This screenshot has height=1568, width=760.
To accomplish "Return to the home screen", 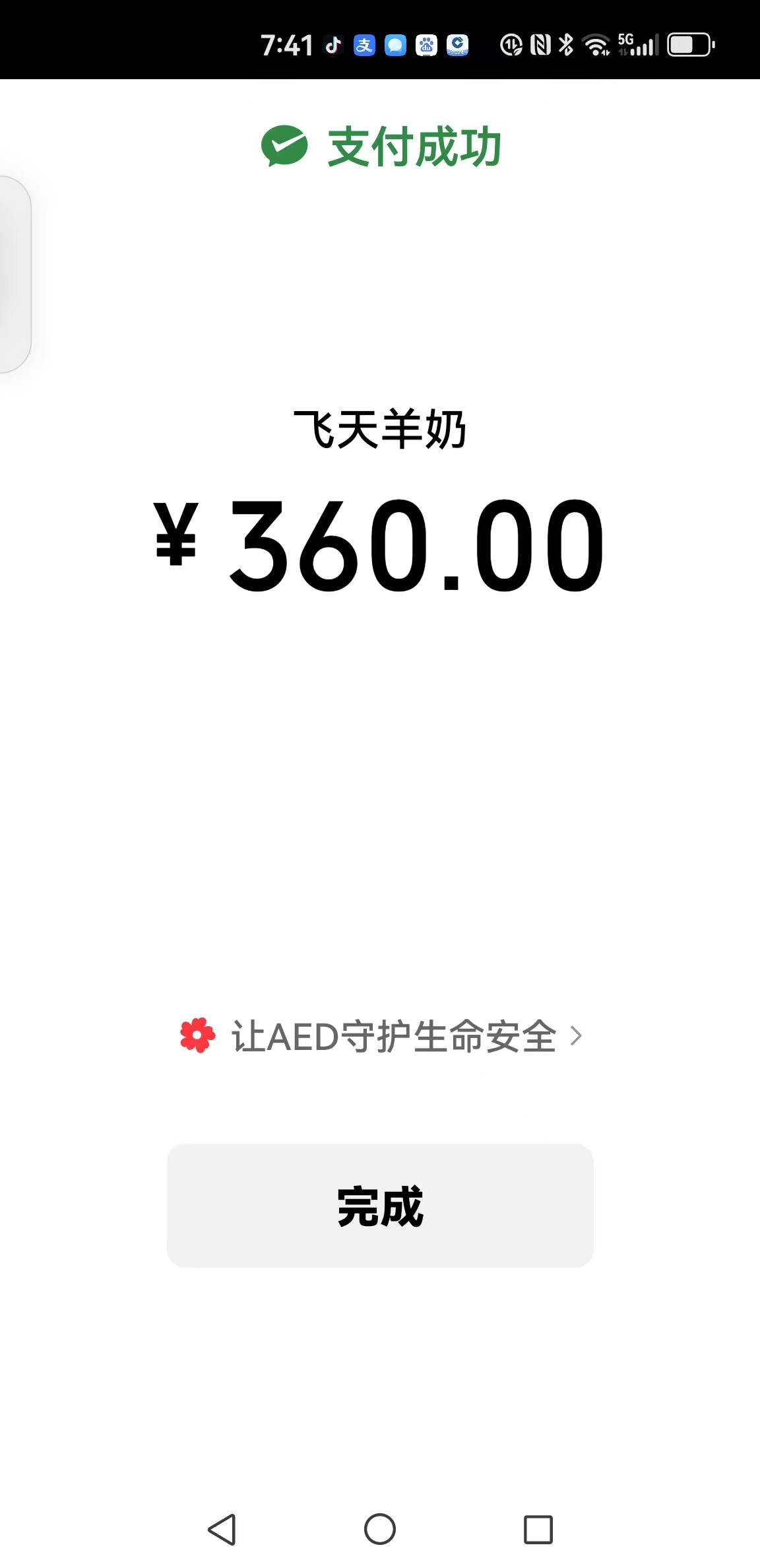I will click(x=380, y=1529).
